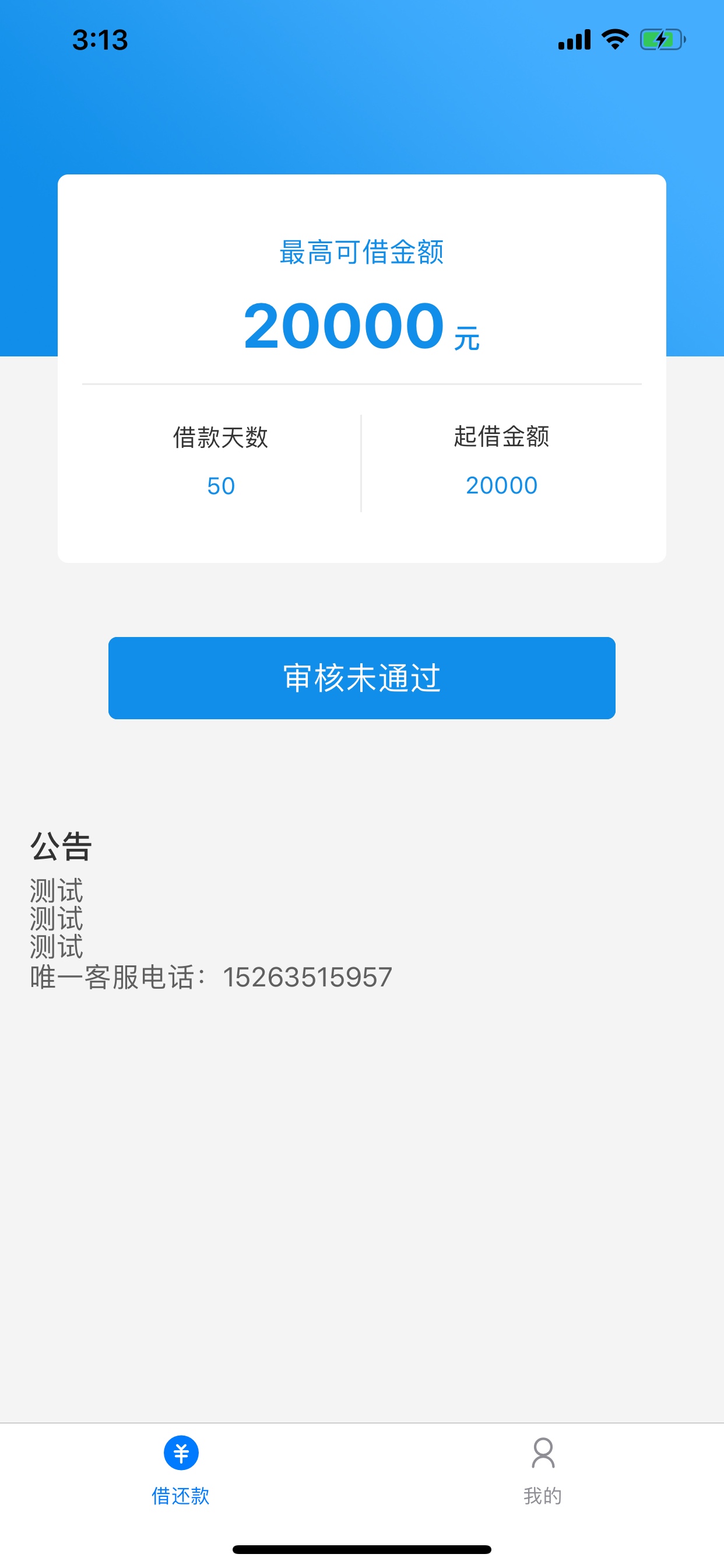Tap the 审核未通过 button
The image size is (724, 1568).
[362, 677]
